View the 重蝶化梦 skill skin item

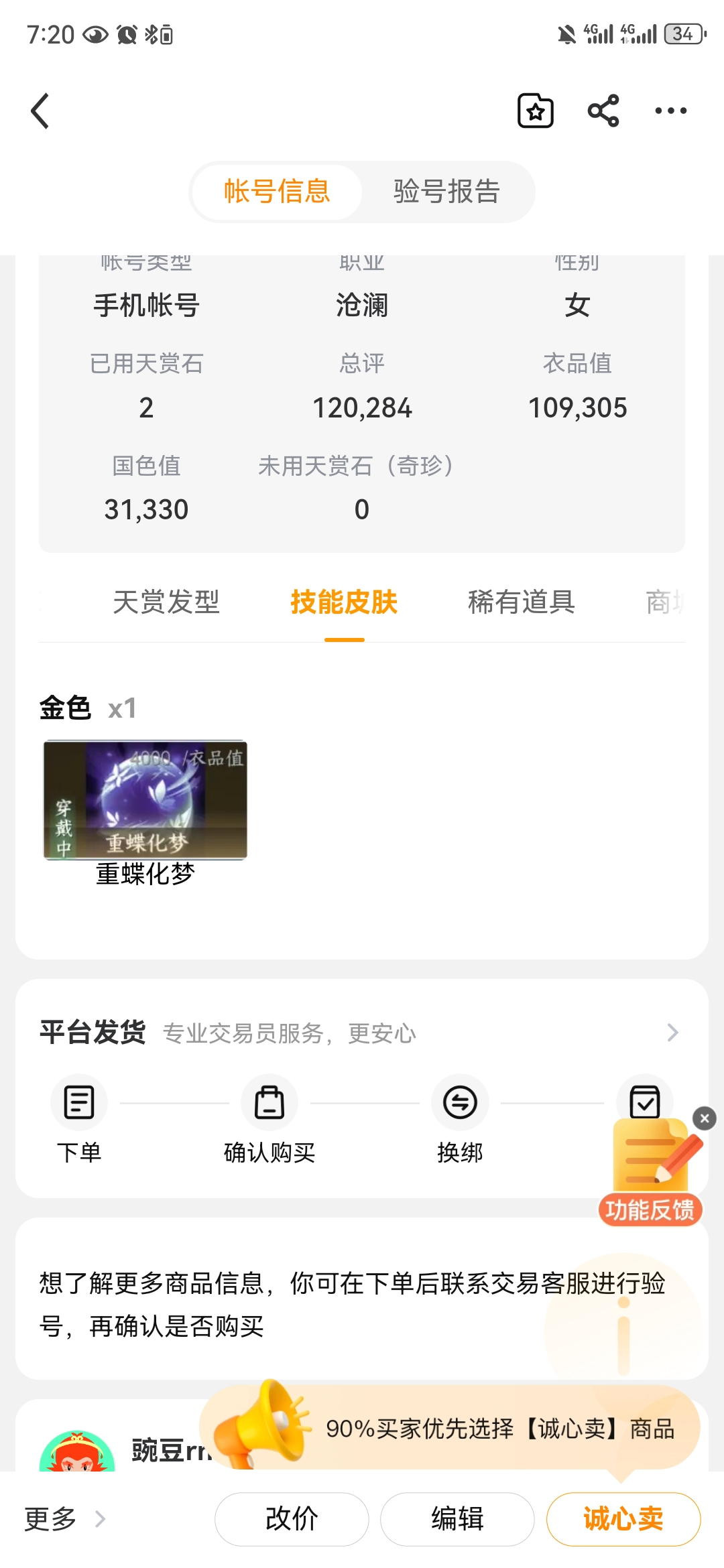pyautogui.click(x=145, y=800)
